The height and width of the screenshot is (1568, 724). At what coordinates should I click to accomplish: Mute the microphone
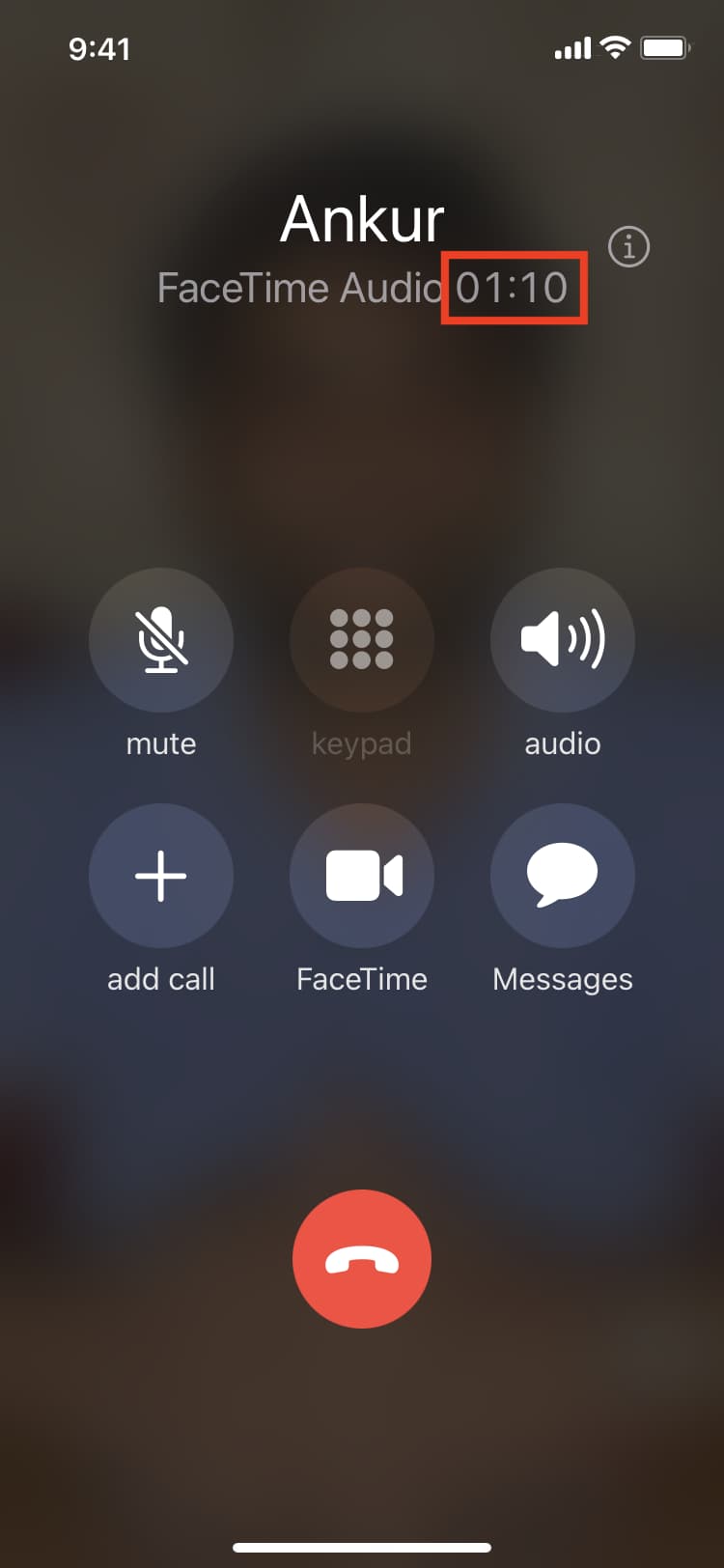tap(161, 640)
